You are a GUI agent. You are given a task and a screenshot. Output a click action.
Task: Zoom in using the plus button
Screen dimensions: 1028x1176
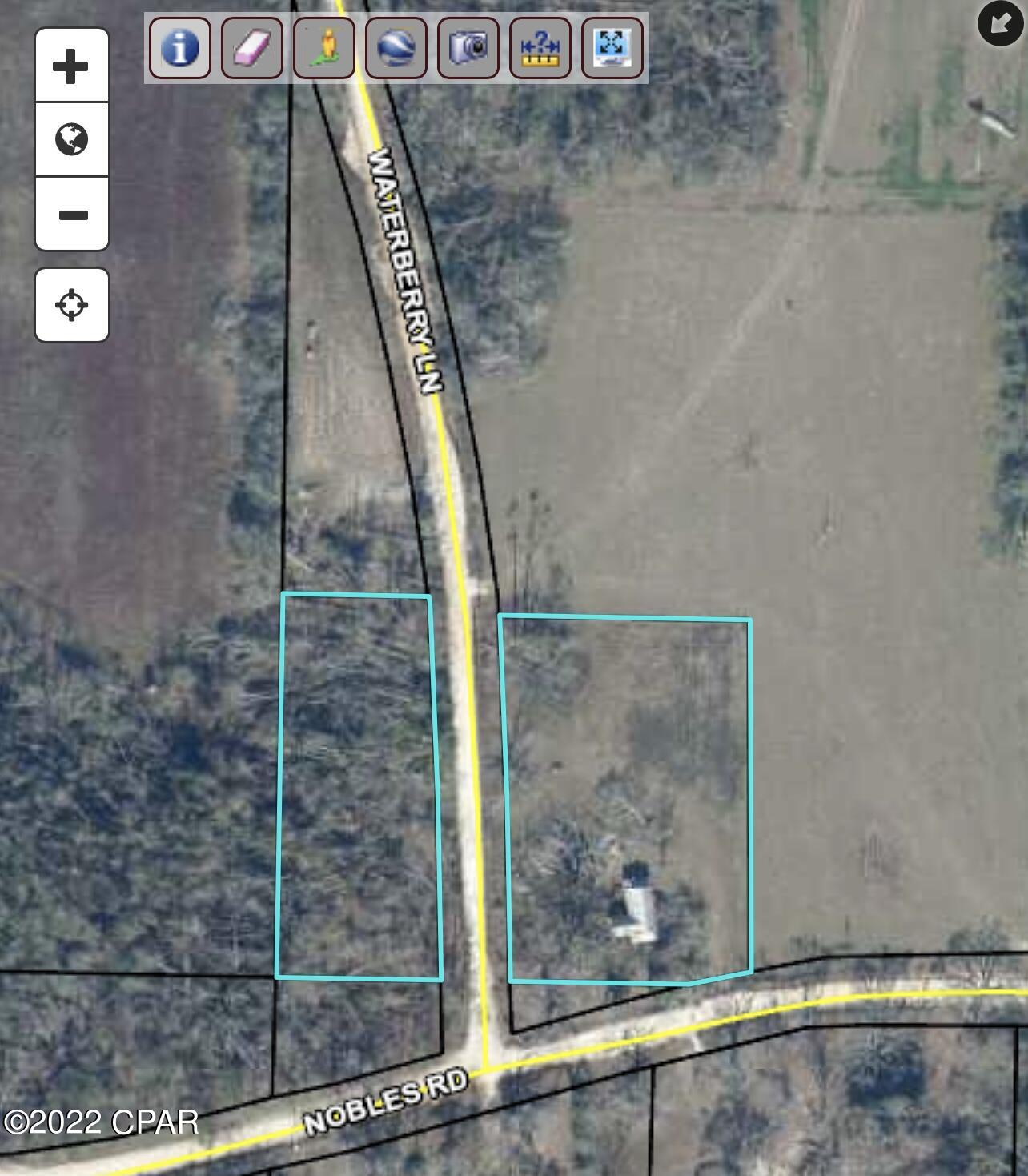[x=71, y=66]
